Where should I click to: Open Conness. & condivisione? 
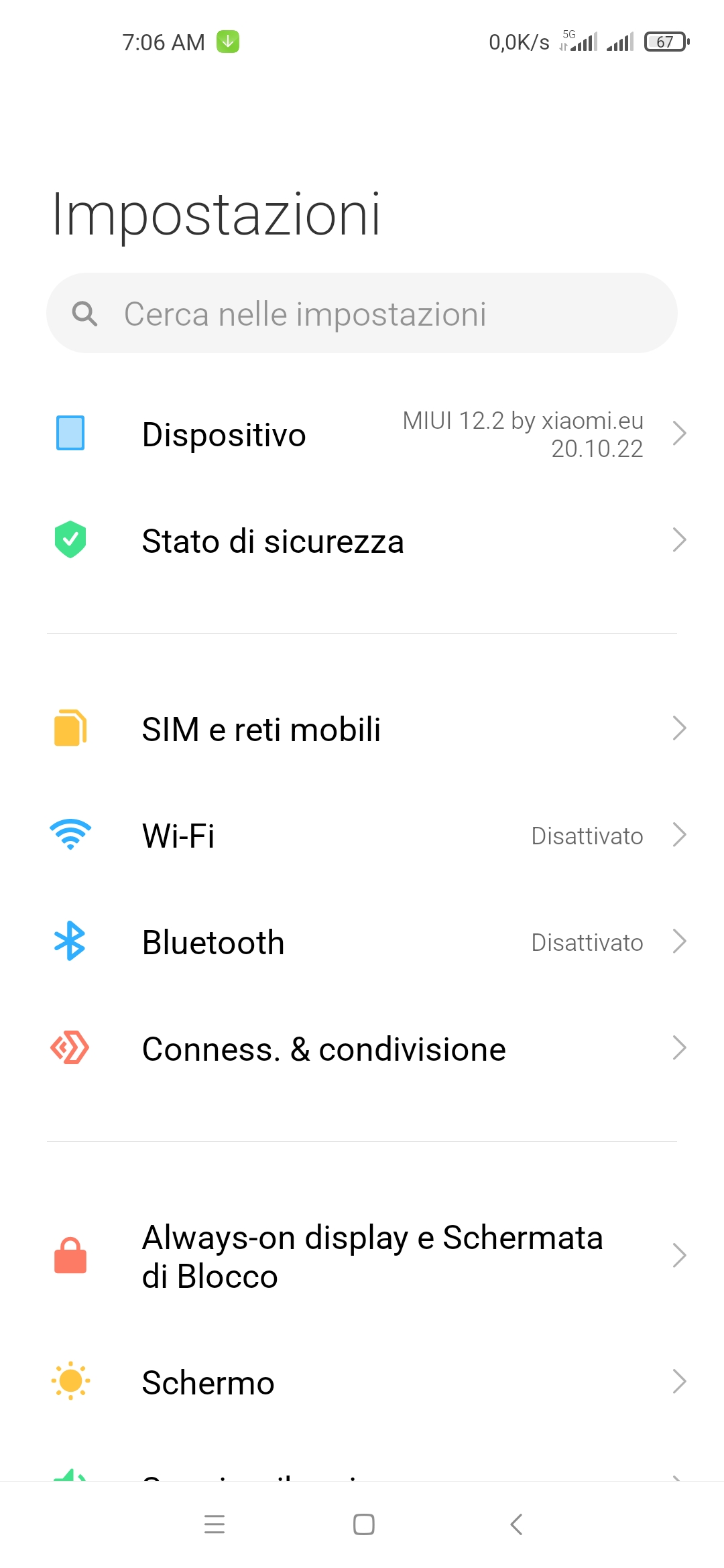[x=362, y=1049]
